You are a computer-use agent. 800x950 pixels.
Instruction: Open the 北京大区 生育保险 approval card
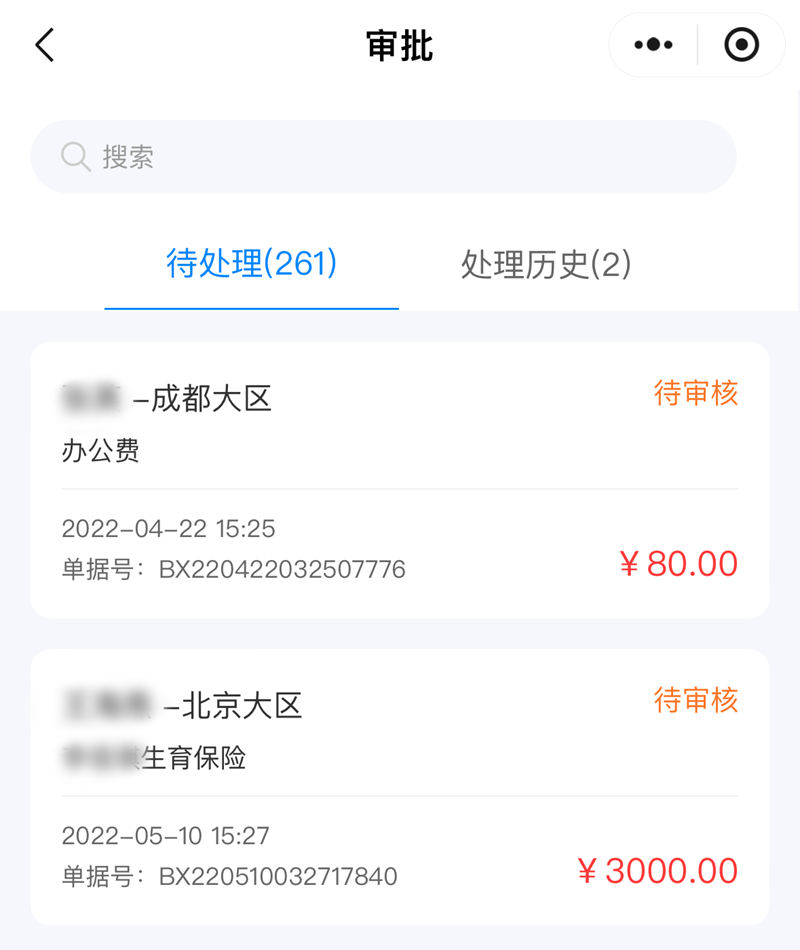tap(400, 787)
